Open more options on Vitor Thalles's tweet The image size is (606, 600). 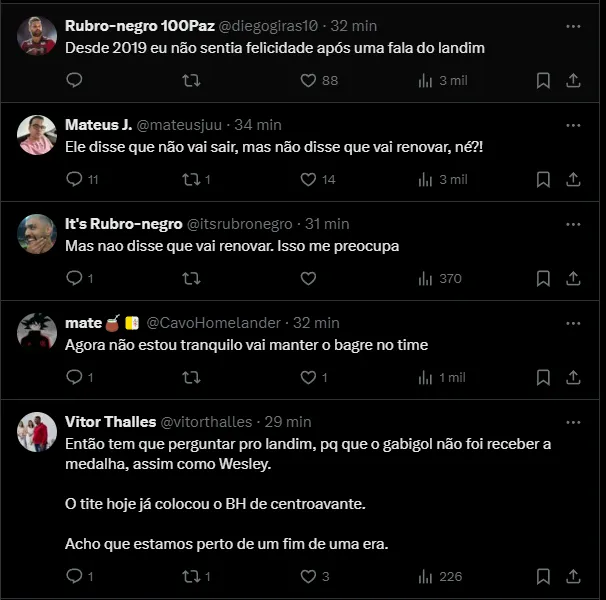(x=573, y=422)
